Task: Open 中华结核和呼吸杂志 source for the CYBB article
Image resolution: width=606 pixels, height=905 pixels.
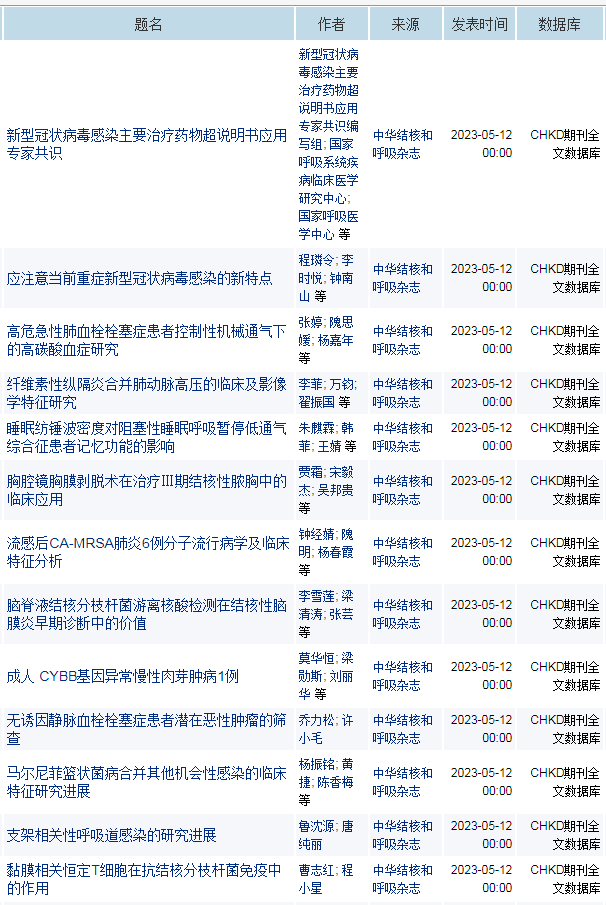Action: click(403, 676)
